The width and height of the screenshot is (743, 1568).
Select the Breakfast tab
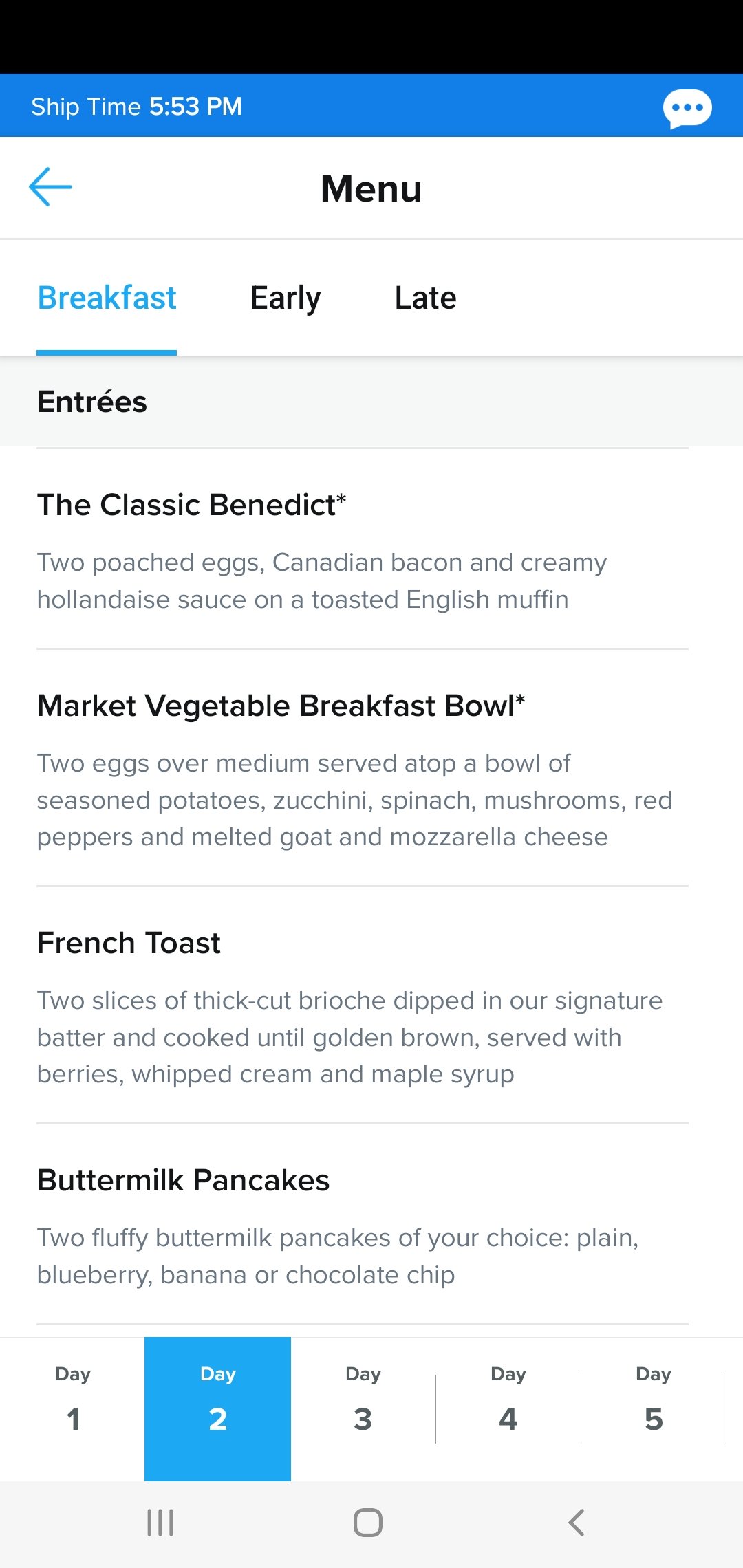coord(107,298)
